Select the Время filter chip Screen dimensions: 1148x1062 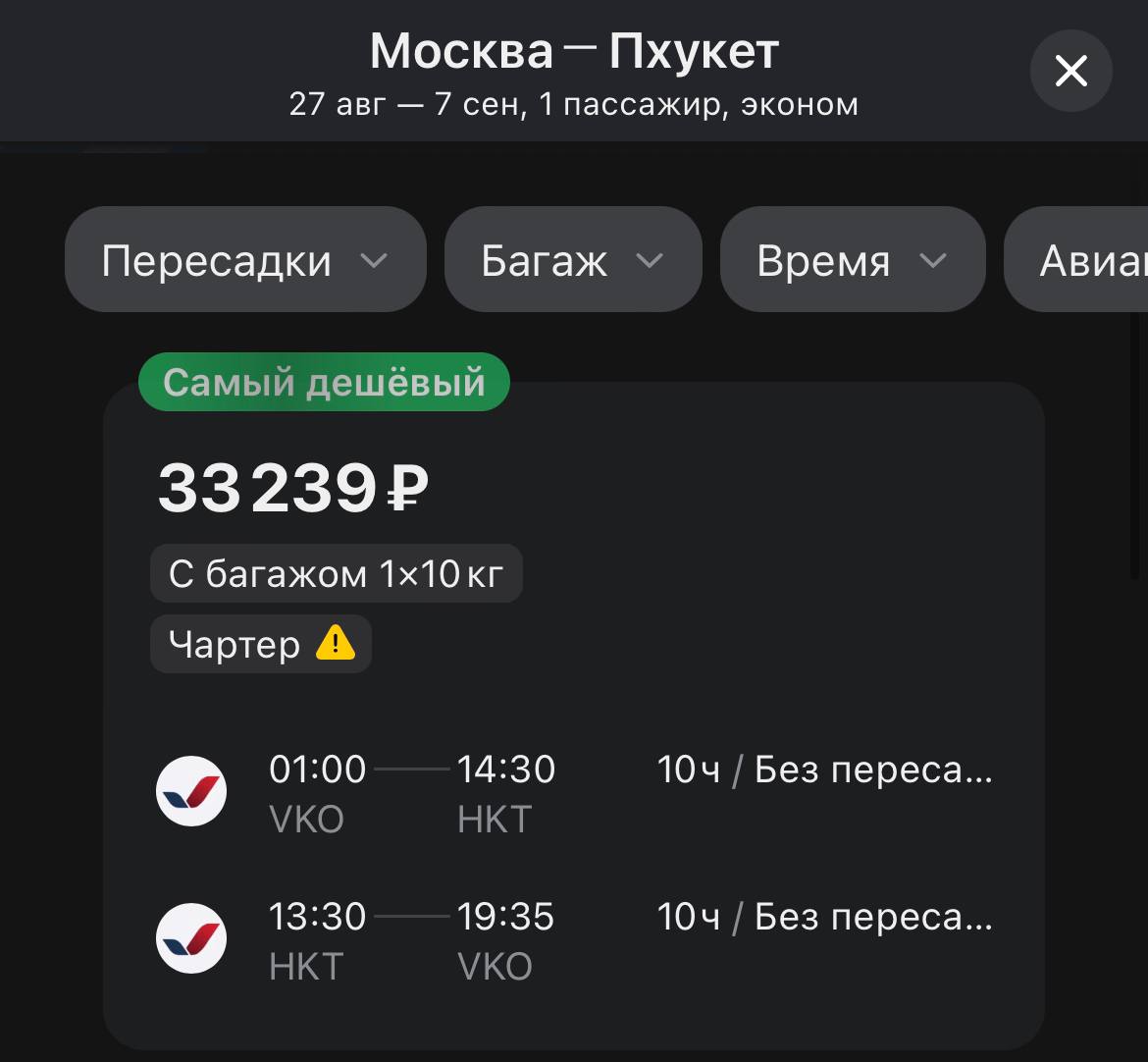pyautogui.click(x=852, y=260)
